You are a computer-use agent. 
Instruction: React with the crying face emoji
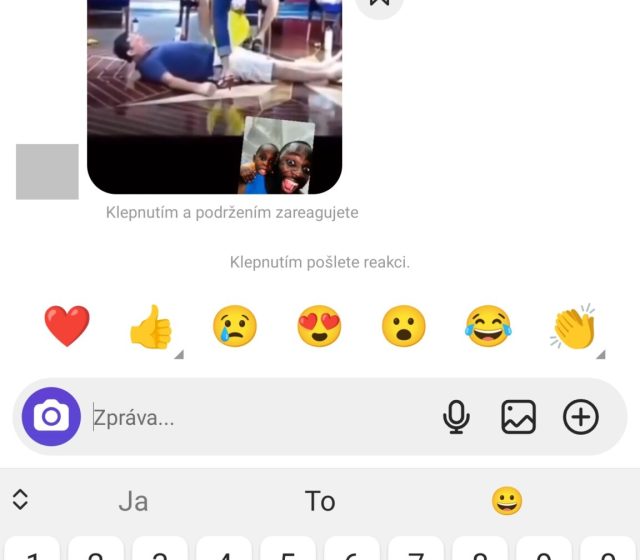[235, 326]
